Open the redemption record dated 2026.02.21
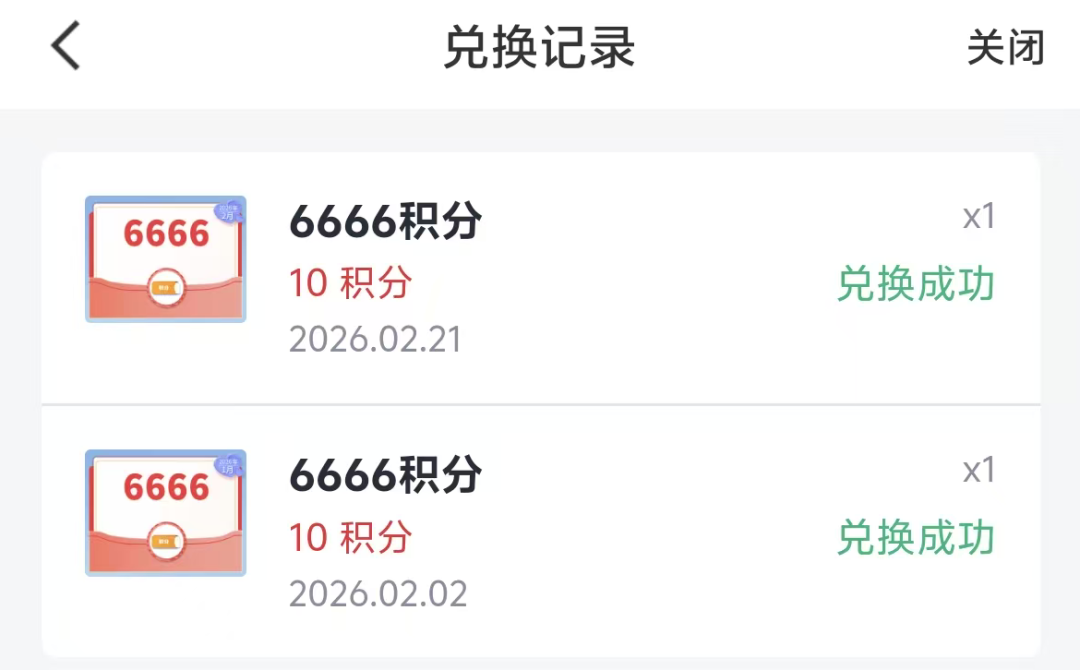The width and height of the screenshot is (1080, 670). tap(540, 278)
